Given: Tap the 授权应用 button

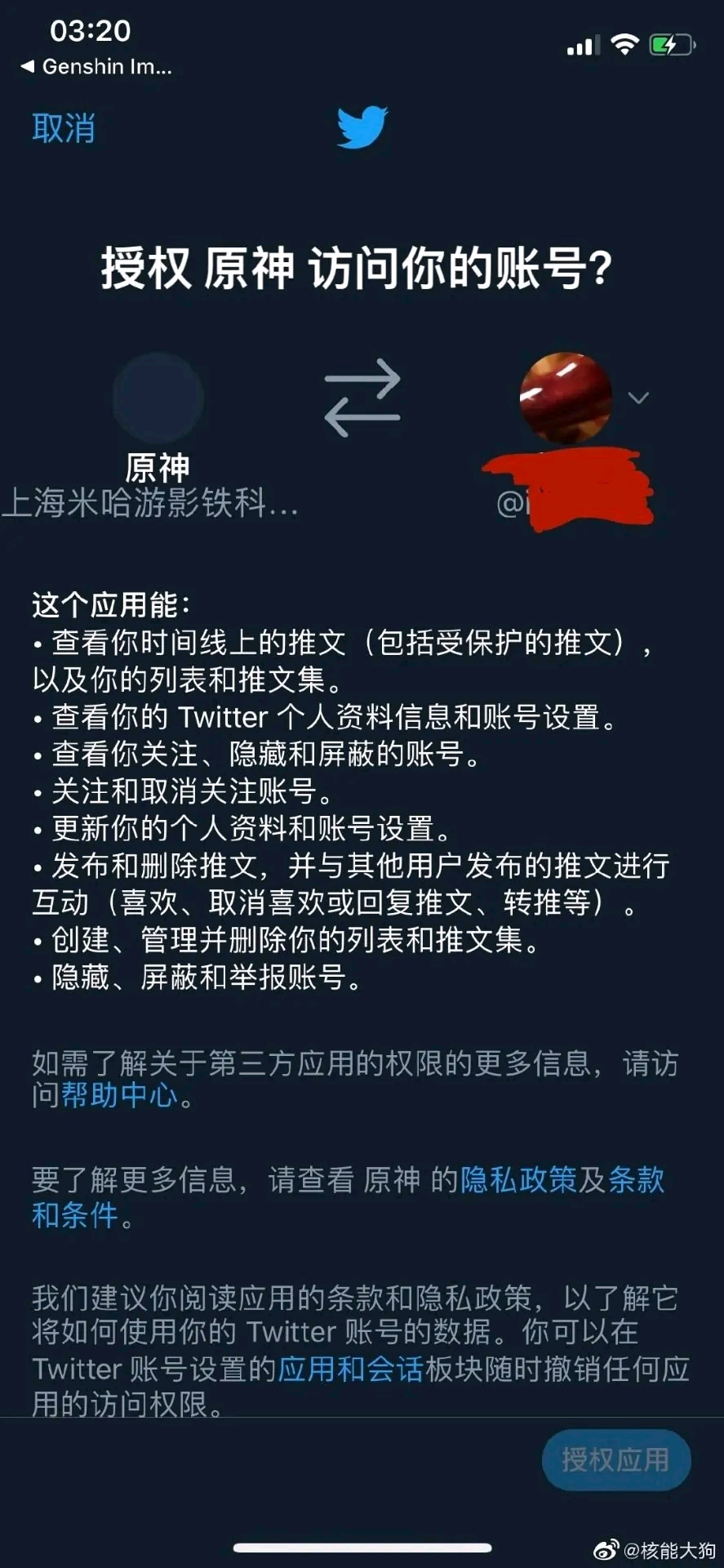Looking at the screenshot, I should tap(615, 1459).
